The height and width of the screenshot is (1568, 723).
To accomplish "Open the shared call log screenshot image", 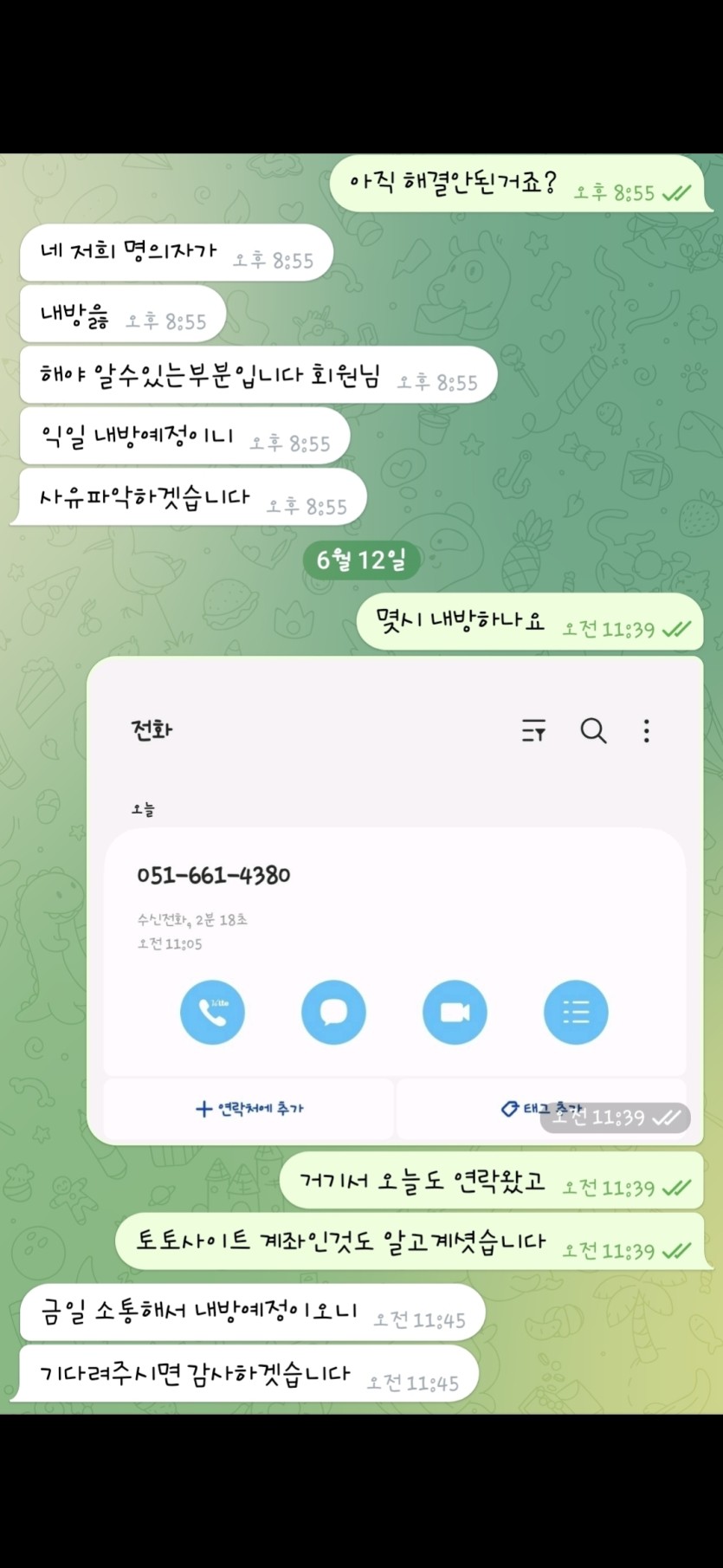I will [394, 901].
